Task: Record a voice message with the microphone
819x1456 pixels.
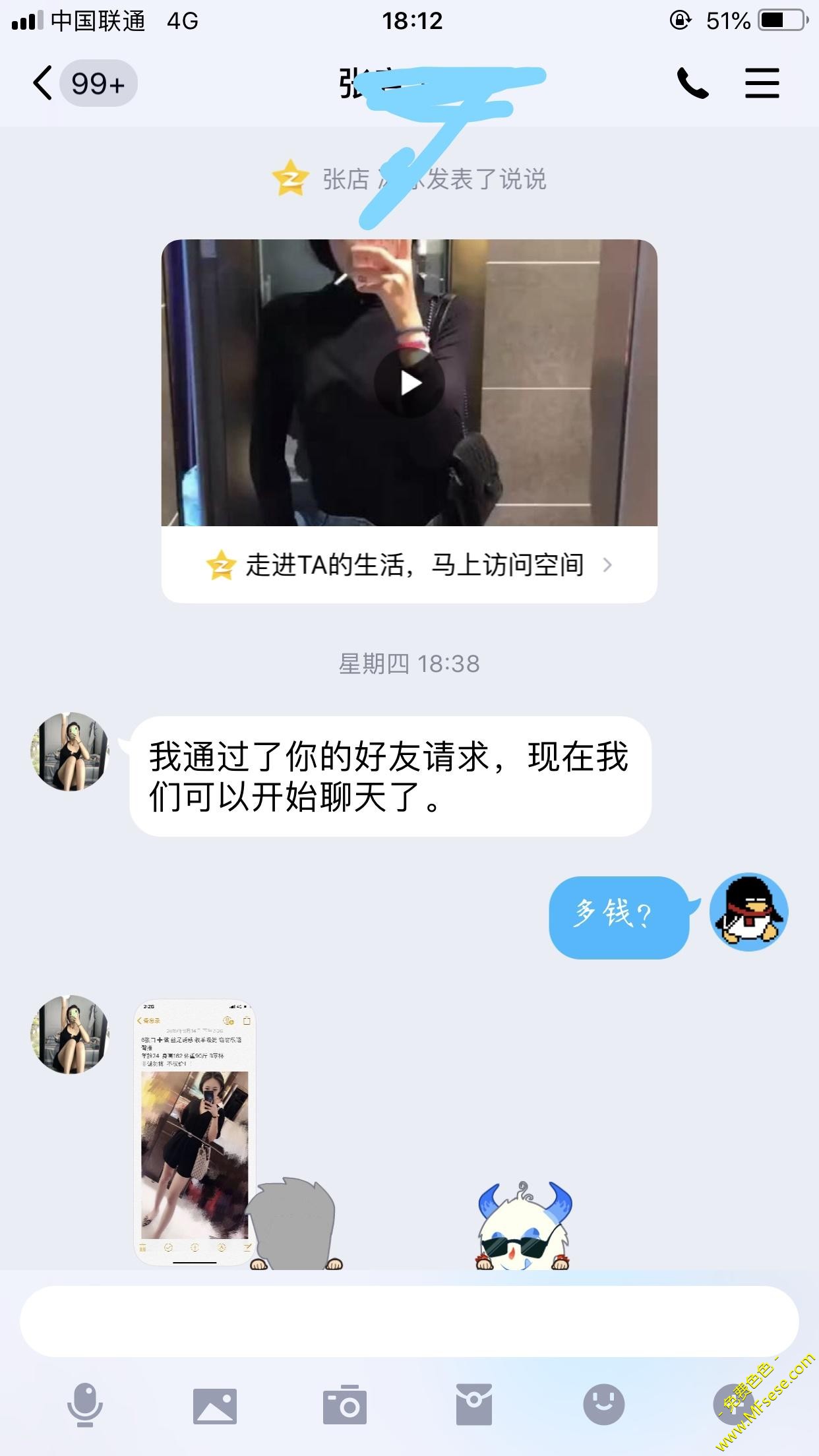Action: coord(85,1405)
